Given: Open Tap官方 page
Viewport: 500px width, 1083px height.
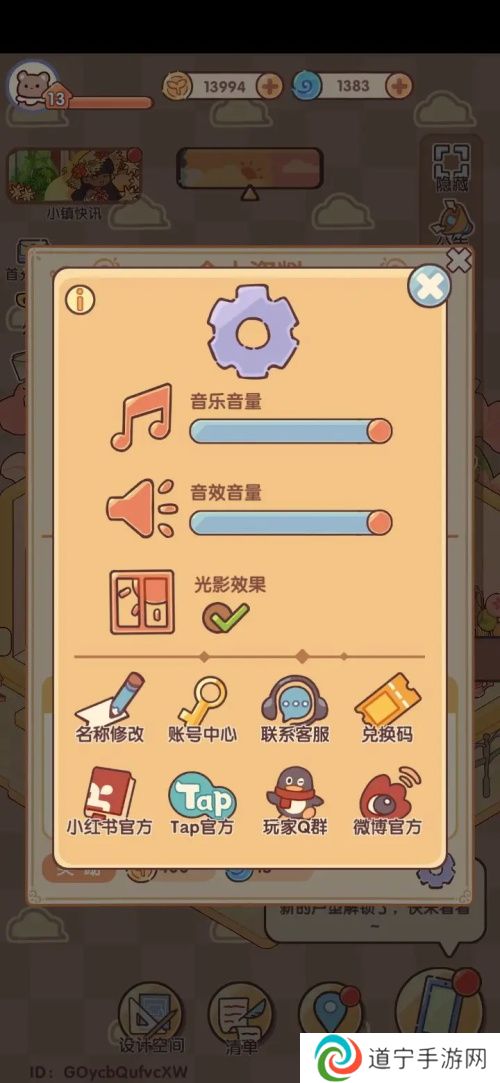Looking at the screenshot, I should tap(202, 801).
